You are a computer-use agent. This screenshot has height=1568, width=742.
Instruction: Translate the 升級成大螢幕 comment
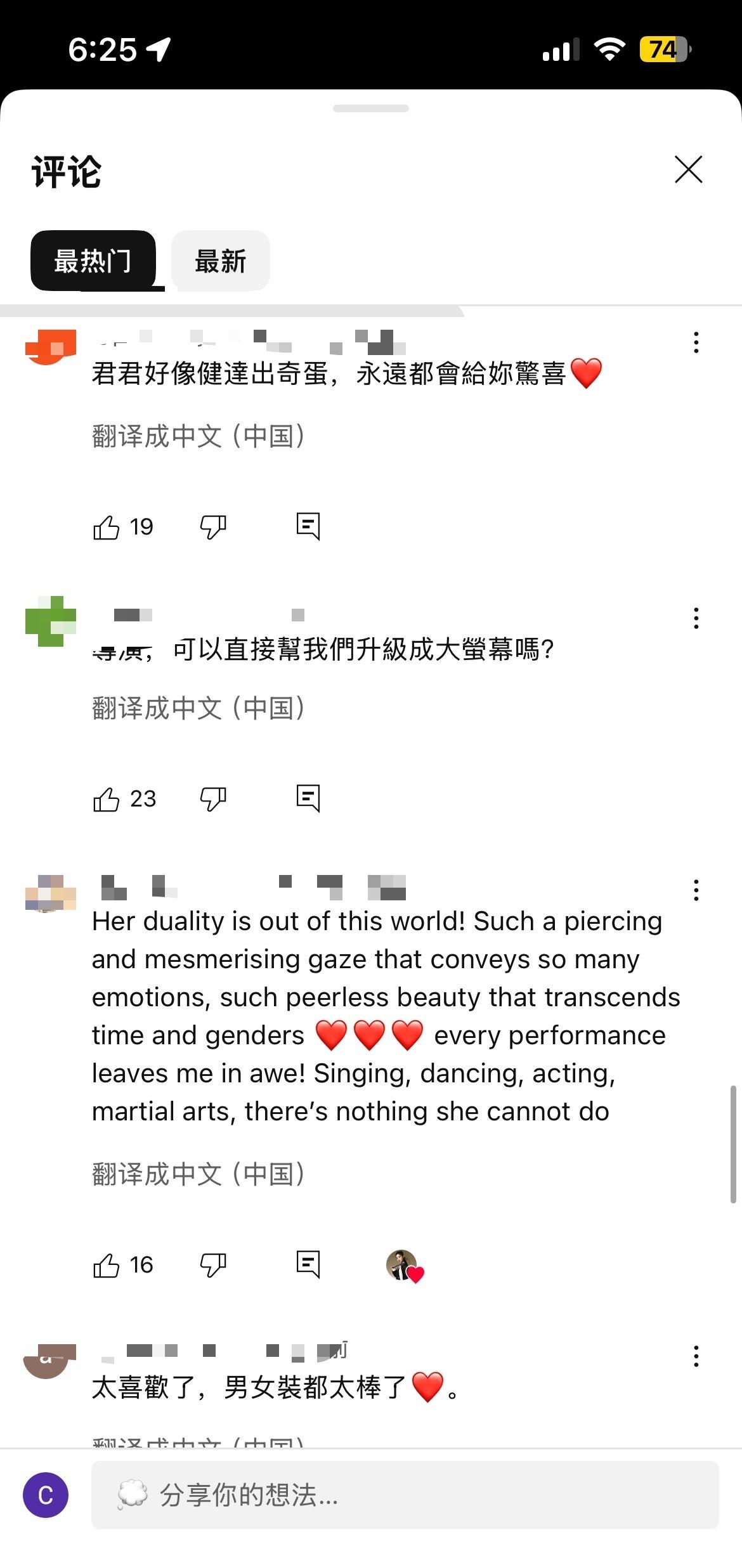tap(199, 708)
